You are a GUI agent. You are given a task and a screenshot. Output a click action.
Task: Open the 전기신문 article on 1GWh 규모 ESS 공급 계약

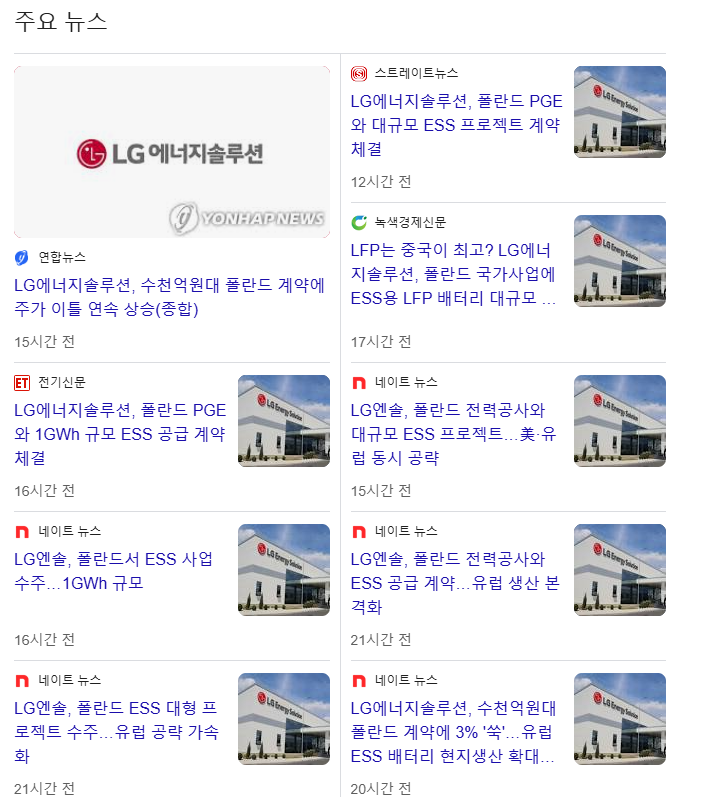(x=120, y=434)
